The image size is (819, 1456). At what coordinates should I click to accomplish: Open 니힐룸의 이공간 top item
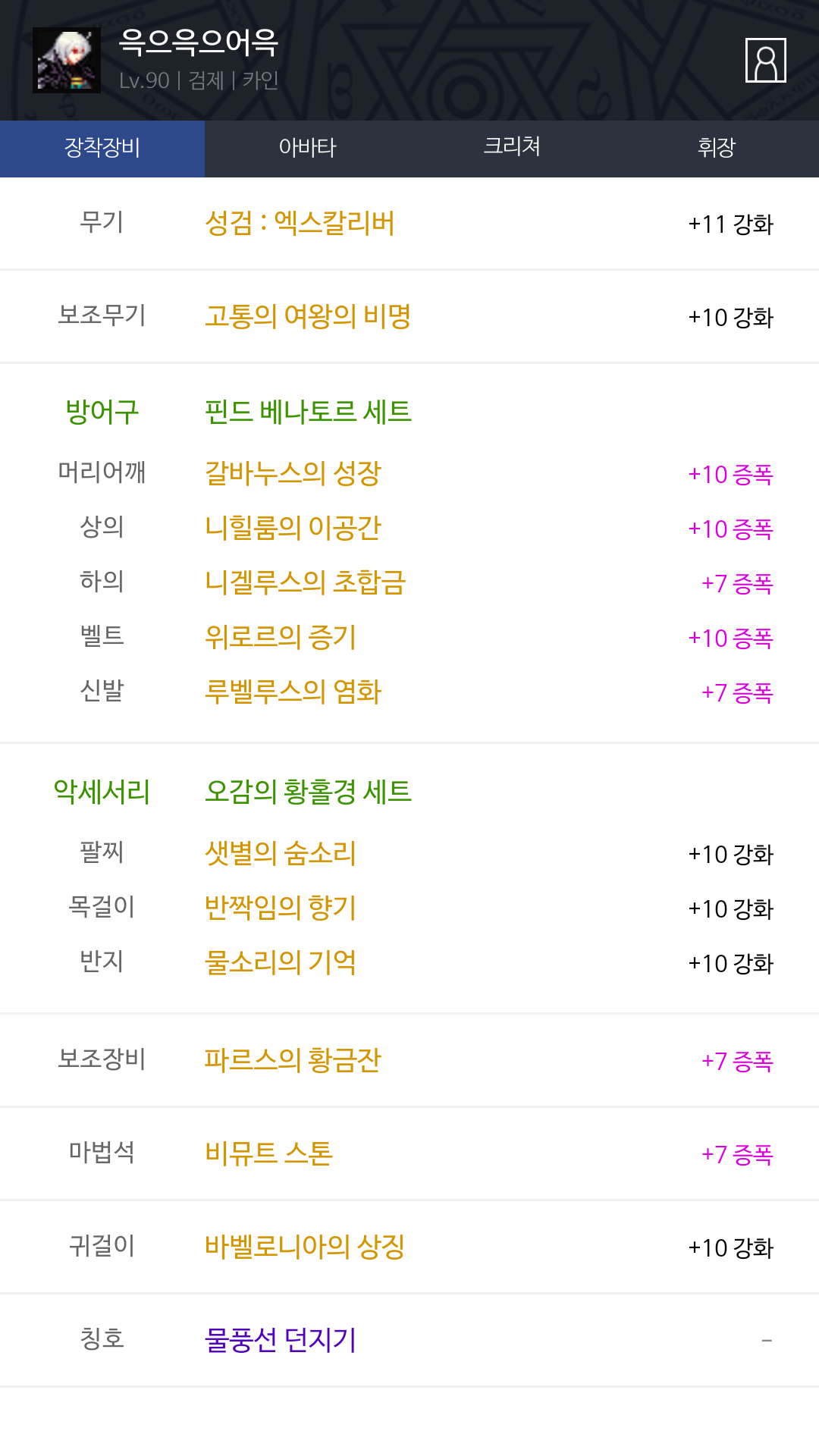(293, 528)
